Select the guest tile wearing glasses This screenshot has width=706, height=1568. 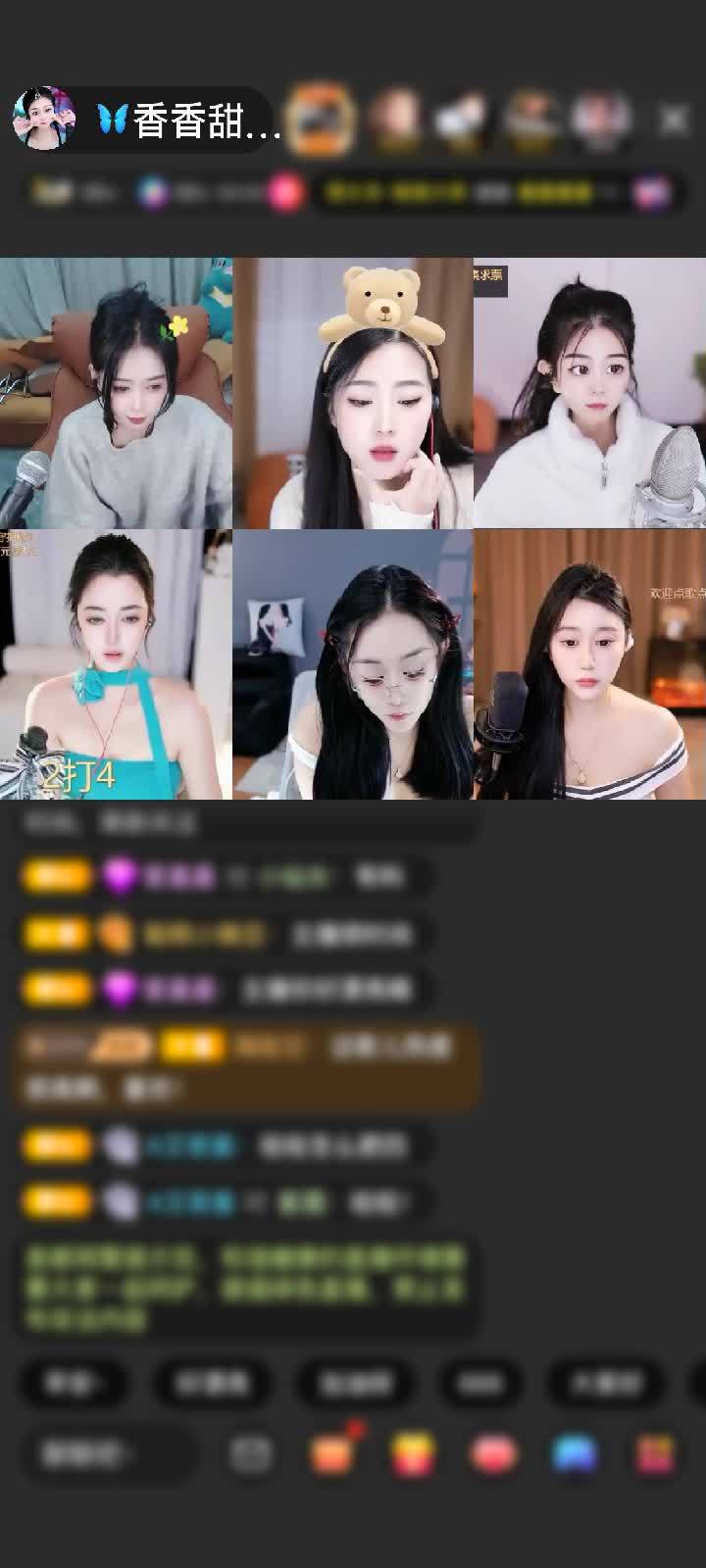(353, 664)
